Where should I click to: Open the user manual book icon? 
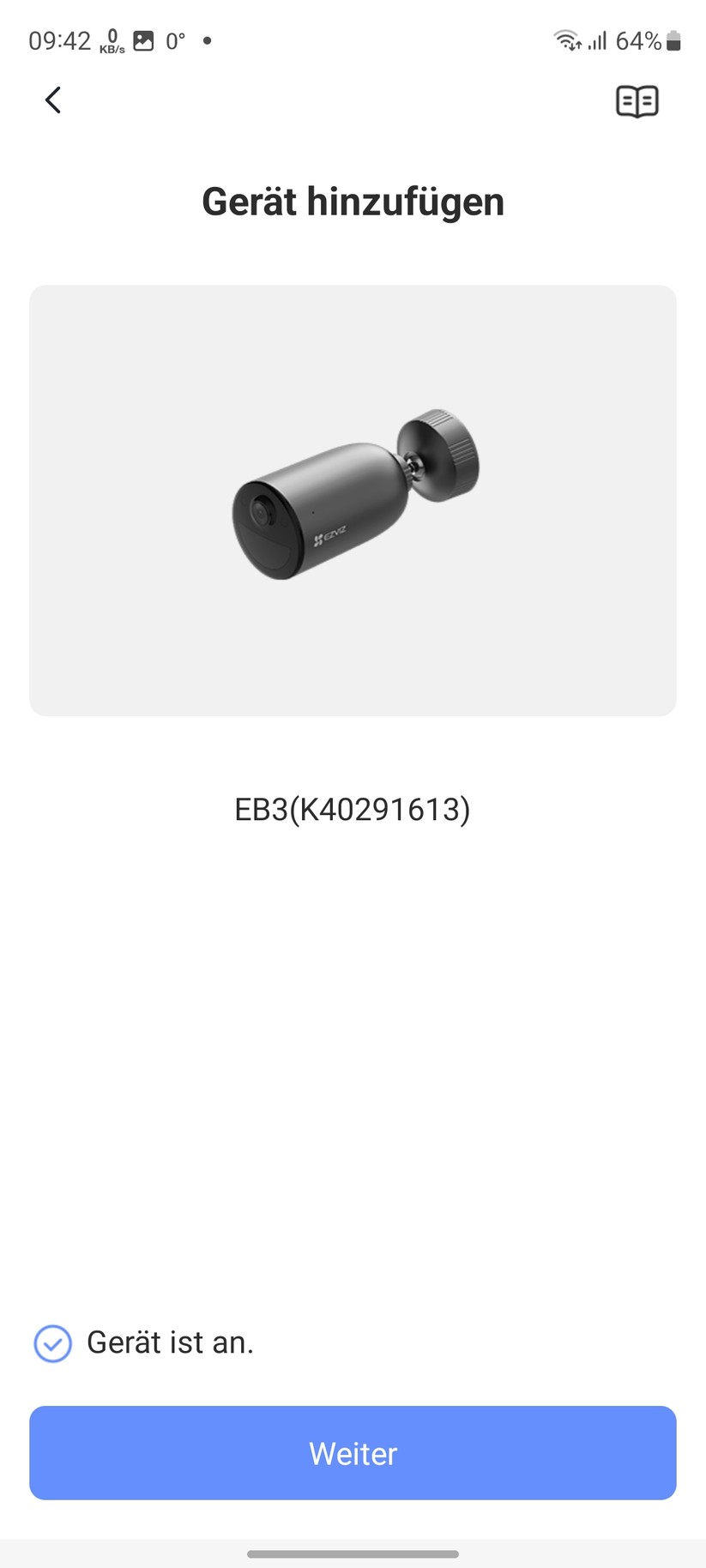click(636, 100)
